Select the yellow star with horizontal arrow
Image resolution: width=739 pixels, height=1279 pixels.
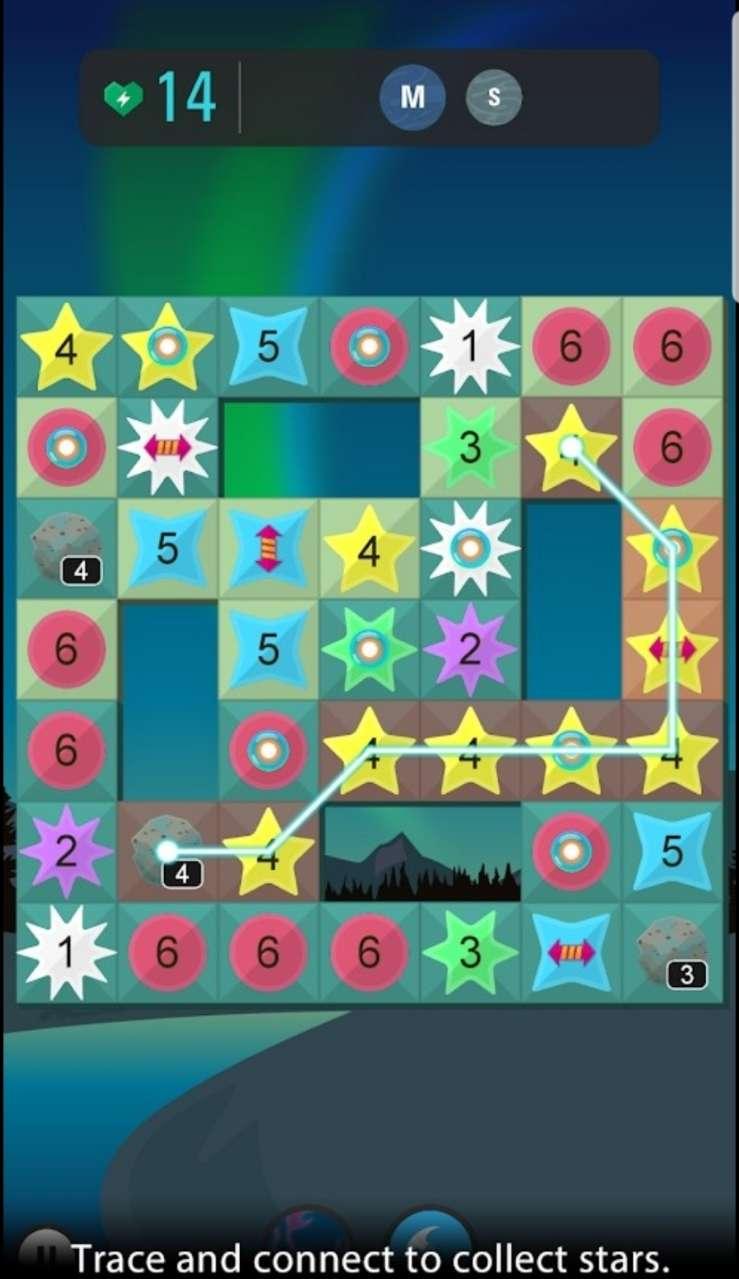[x=672, y=649]
